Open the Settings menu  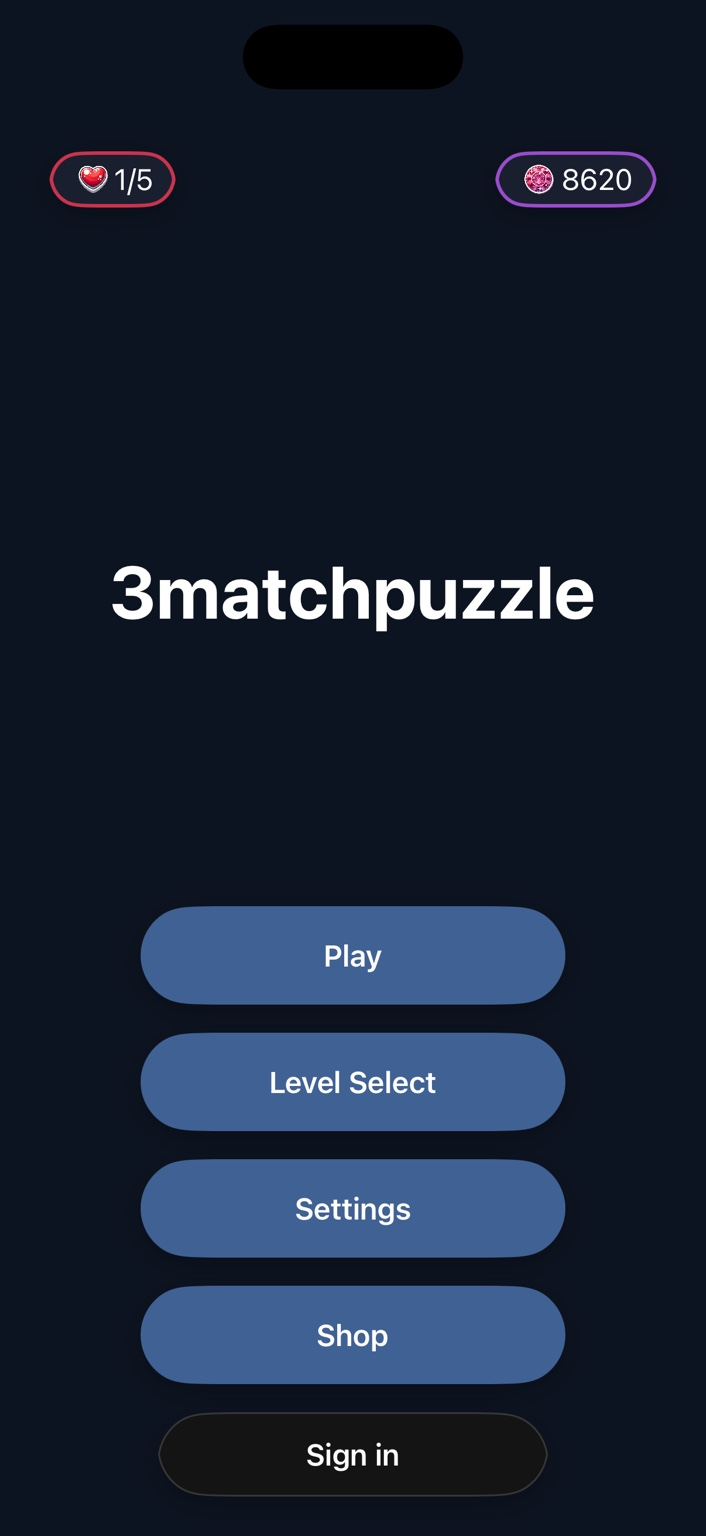click(352, 1209)
